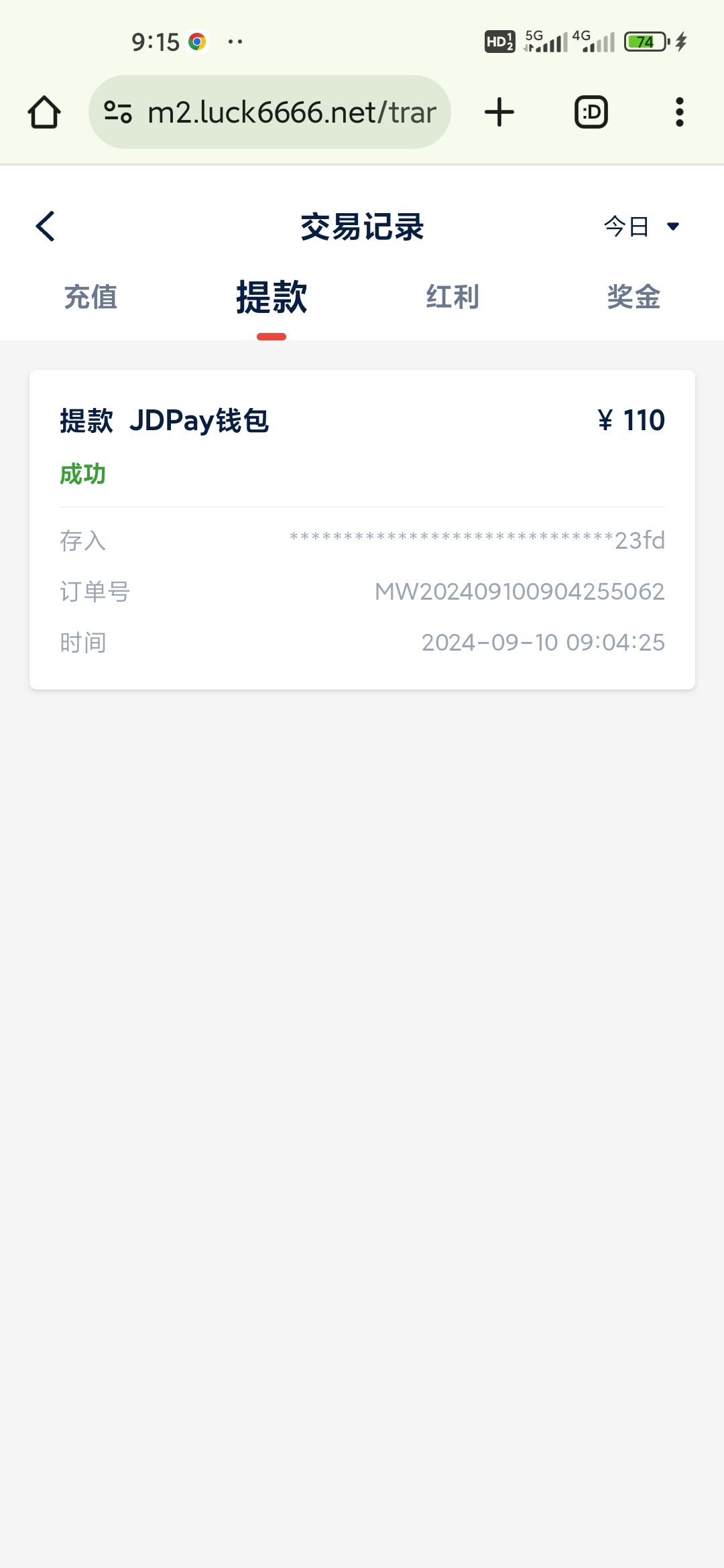Switch to the 红利 tab
The width and height of the screenshot is (724, 1568).
452,297
